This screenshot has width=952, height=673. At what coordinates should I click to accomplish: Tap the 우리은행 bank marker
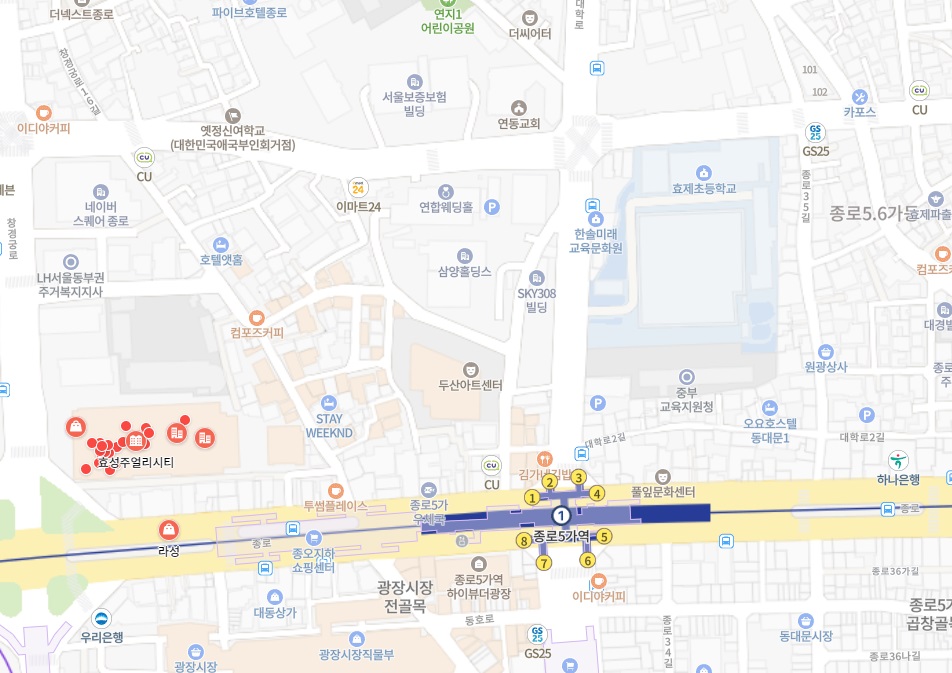[x=101, y=618]
